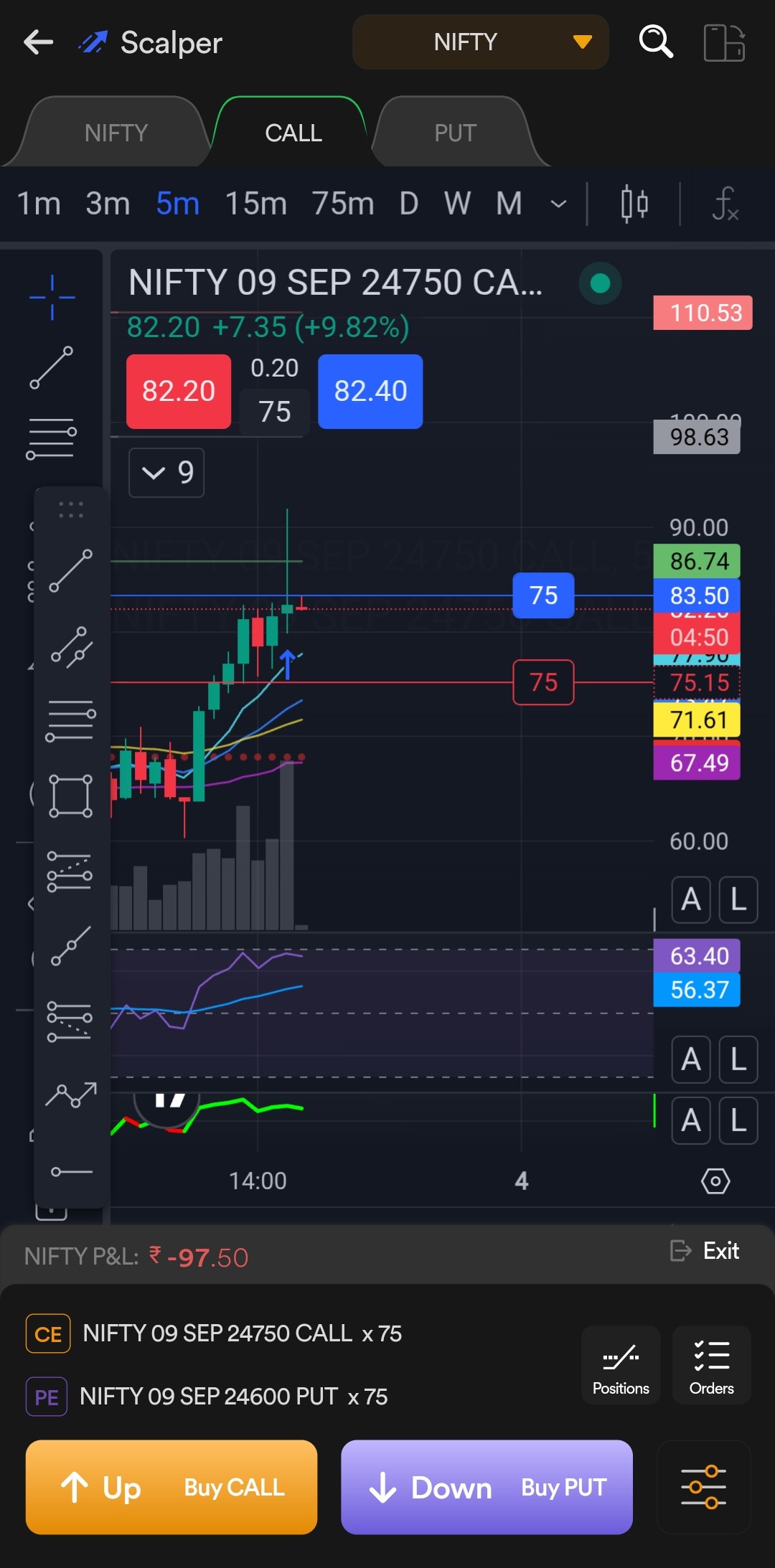Exit the NIFTY position
Viewport: 775px width, 1568px height.
tap(705, 1251)
